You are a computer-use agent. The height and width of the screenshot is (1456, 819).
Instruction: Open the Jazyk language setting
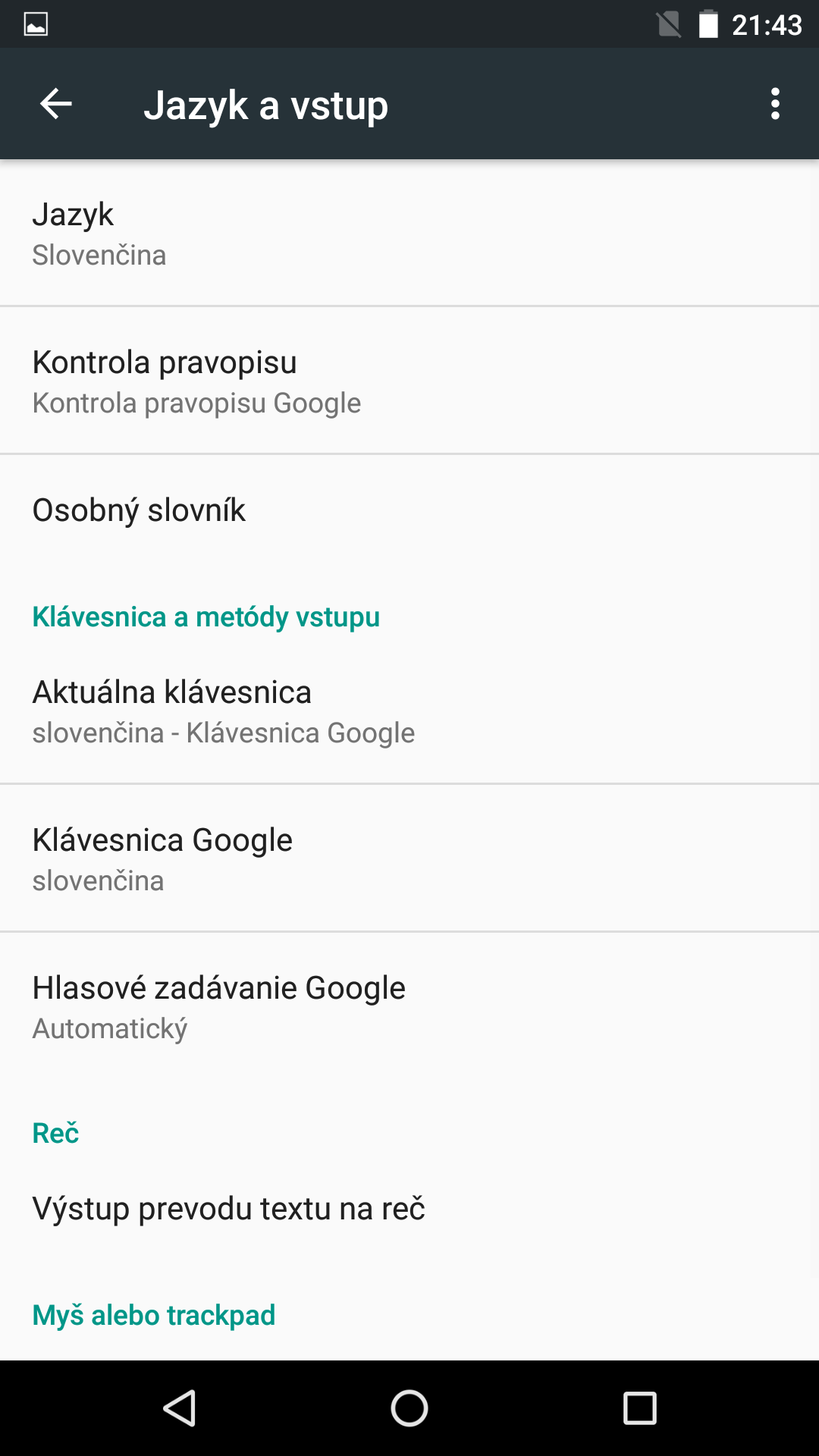click(409, 233)
